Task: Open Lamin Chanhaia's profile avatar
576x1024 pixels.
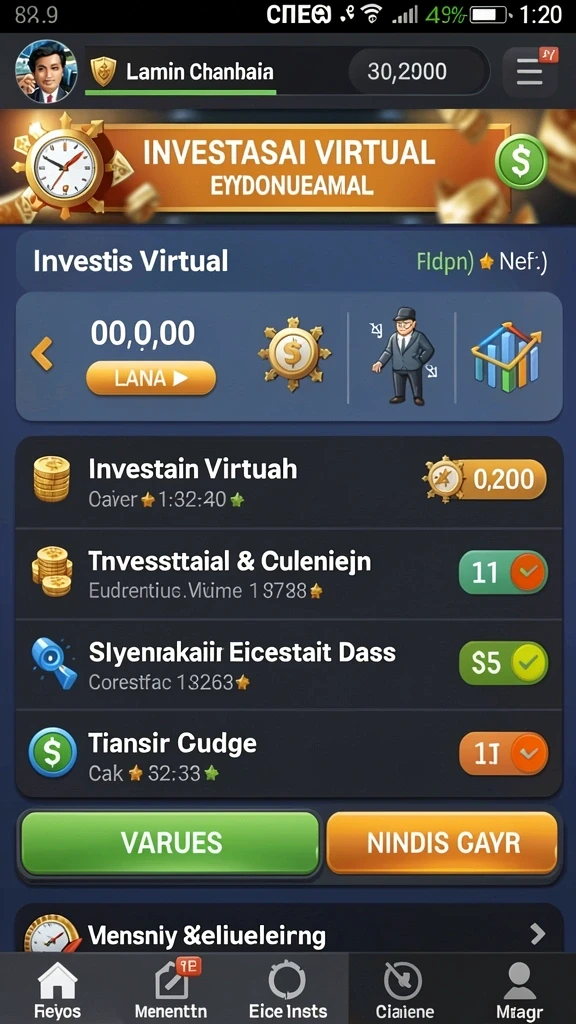Action: point(46,71)
